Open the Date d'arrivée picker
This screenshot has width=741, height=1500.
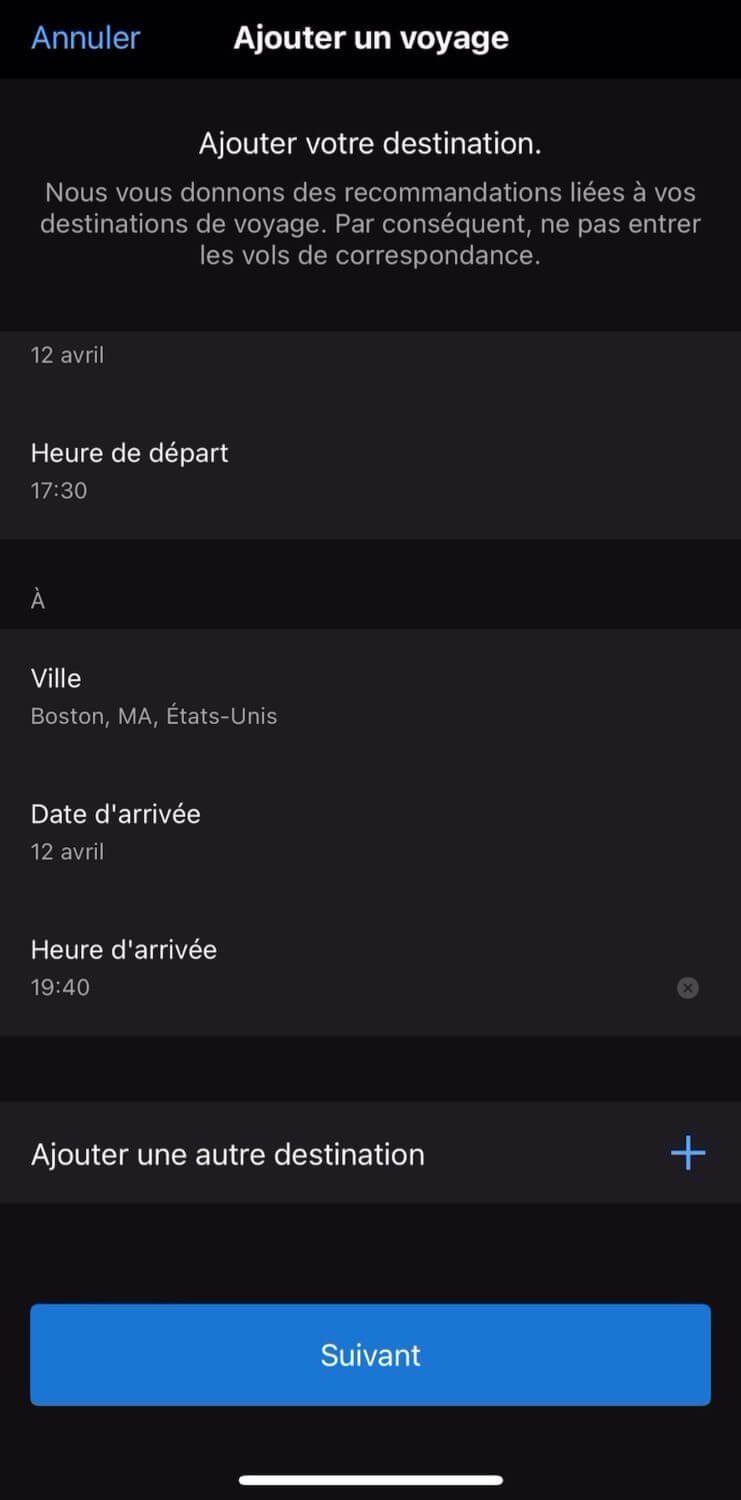point(370,832)
